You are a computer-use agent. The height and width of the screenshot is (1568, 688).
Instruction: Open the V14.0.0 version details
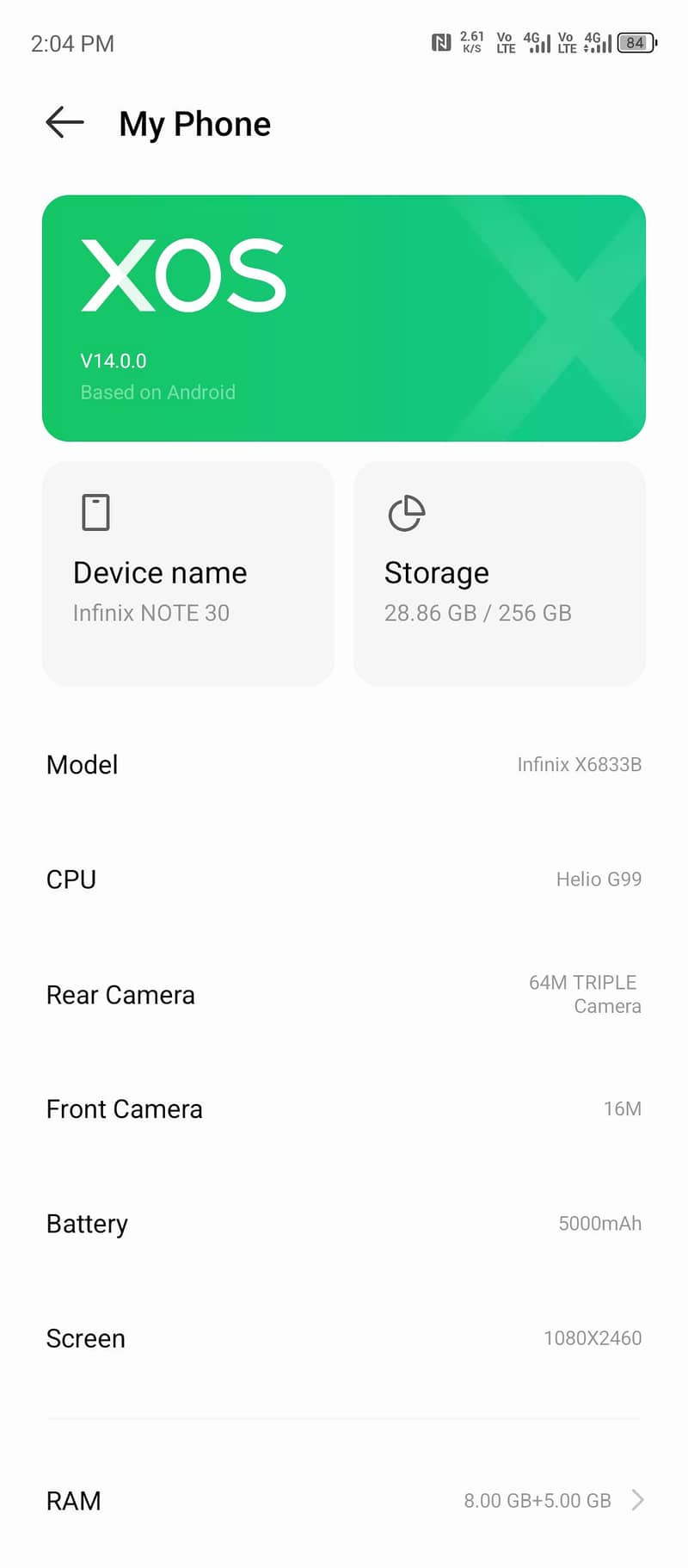(113, 361)
